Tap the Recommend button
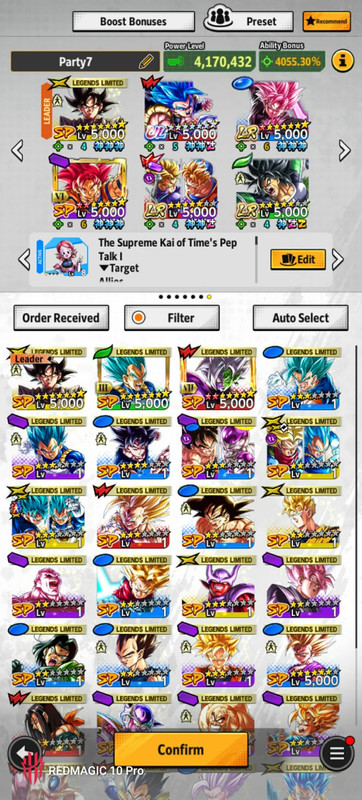The width and height of the screenshot is (362, 800). 327,21
